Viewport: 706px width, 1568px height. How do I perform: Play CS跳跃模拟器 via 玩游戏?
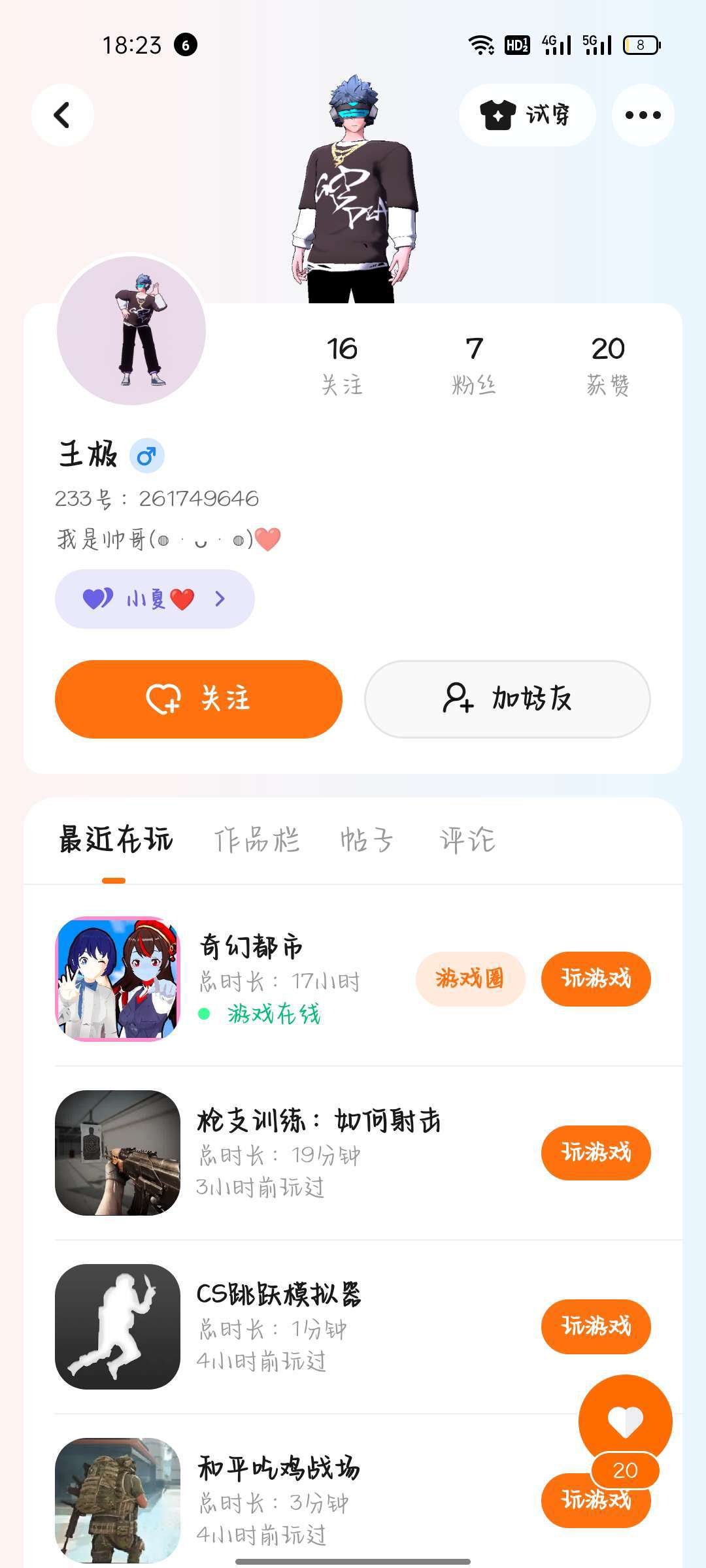pos(596,1326)
